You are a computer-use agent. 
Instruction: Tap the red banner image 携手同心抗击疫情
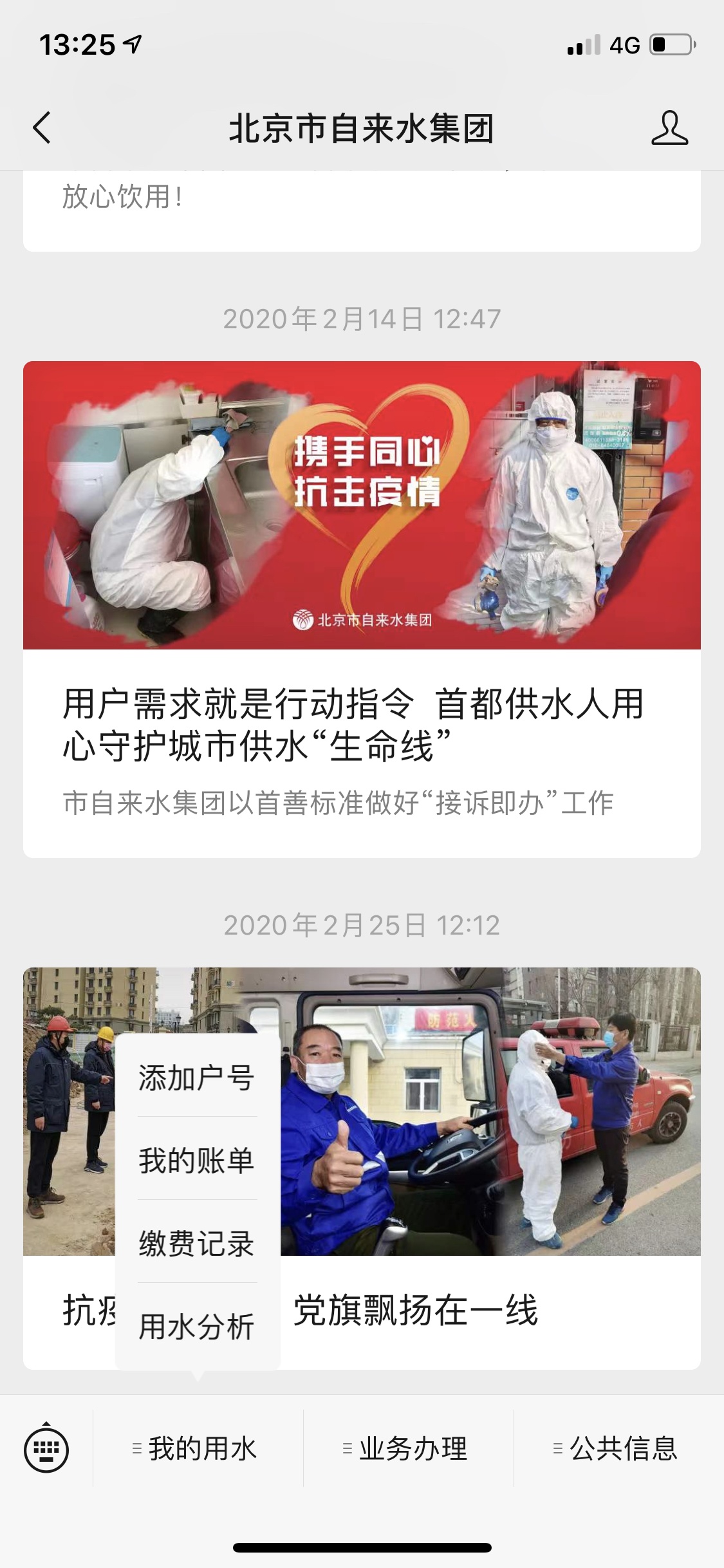[x=362, y=505]
